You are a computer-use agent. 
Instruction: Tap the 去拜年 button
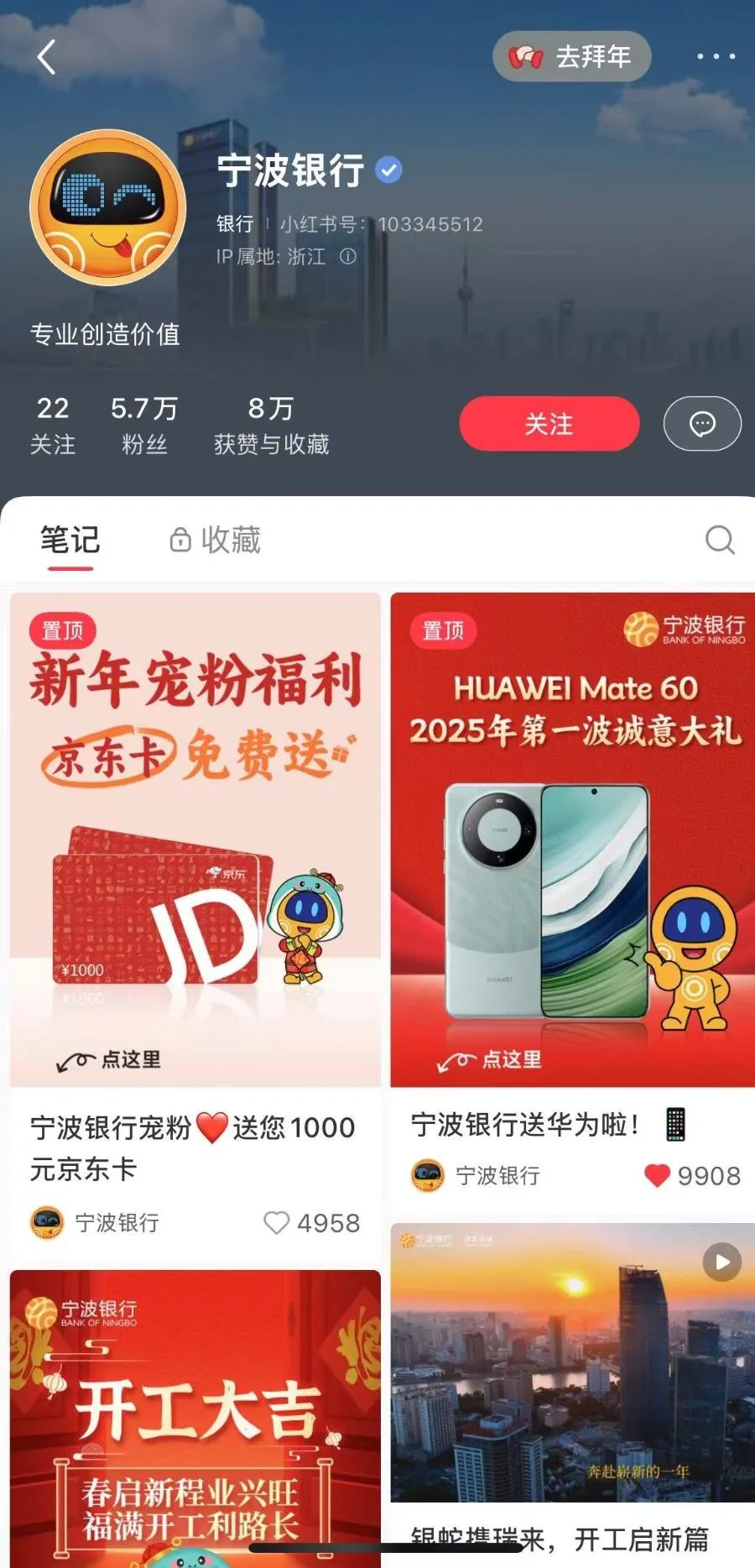[x=572, y=57]
